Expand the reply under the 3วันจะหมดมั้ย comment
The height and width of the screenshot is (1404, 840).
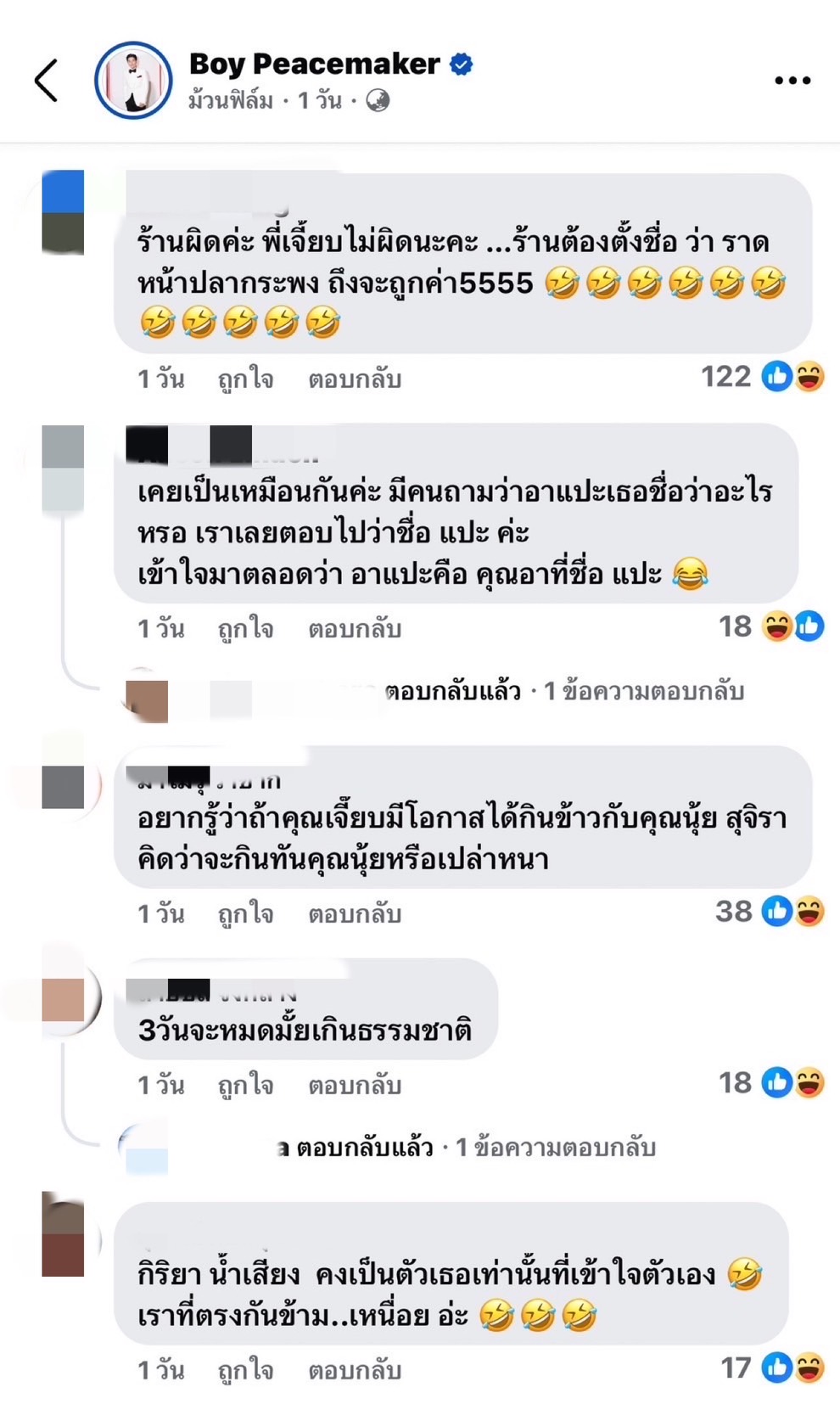(x=475, y=1148)
